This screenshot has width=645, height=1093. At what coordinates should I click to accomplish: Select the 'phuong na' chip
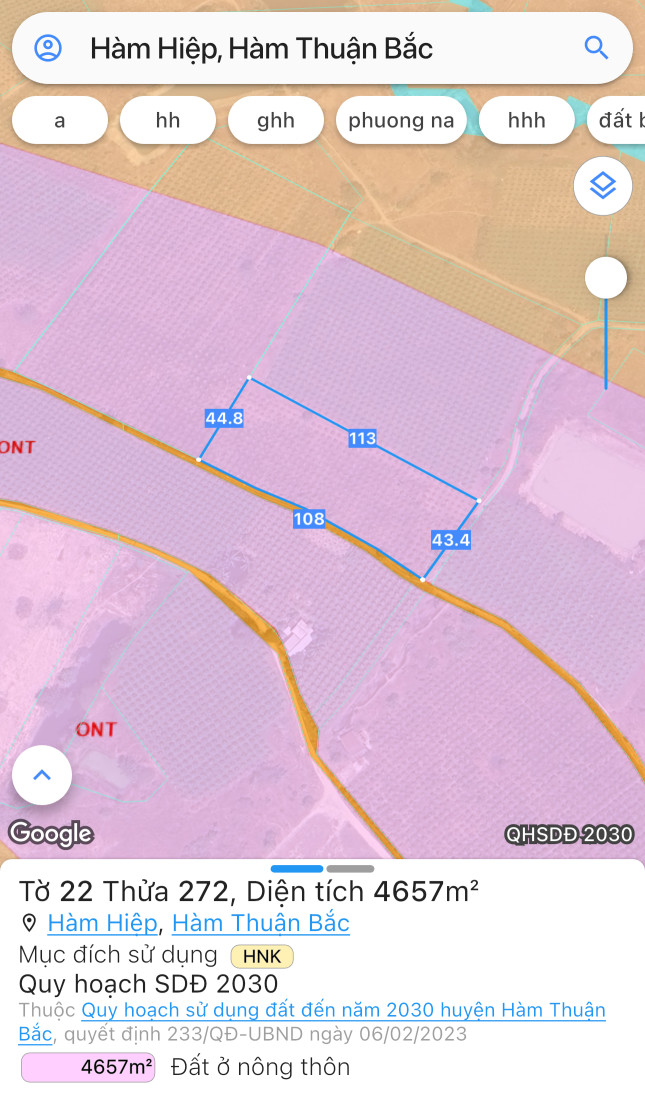click(401, 121)
